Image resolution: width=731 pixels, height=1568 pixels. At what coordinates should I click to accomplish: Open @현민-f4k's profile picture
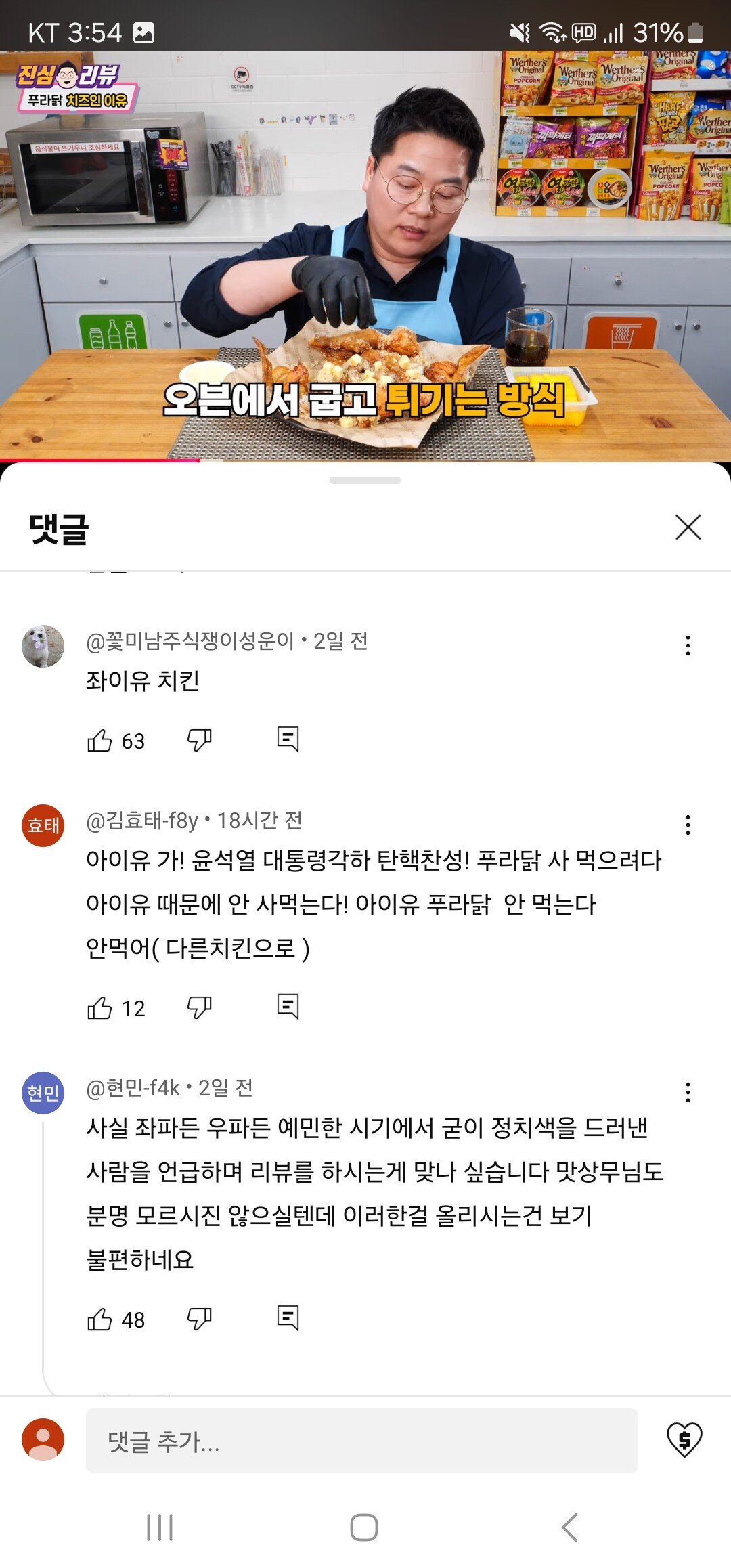[43, 1093]
